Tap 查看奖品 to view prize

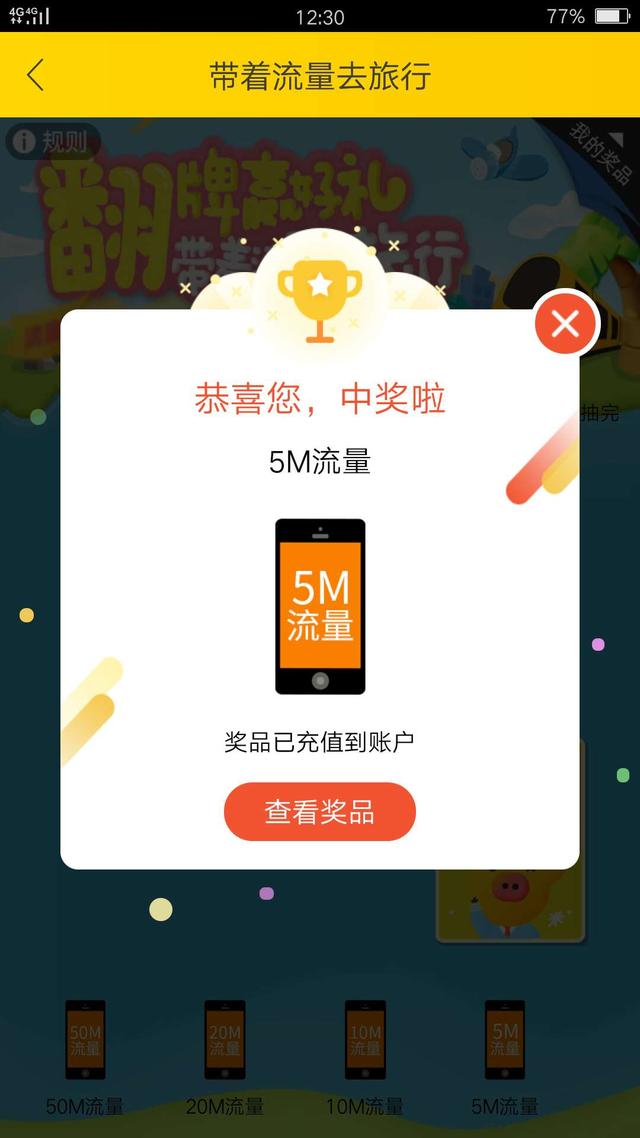coord(319,812)
